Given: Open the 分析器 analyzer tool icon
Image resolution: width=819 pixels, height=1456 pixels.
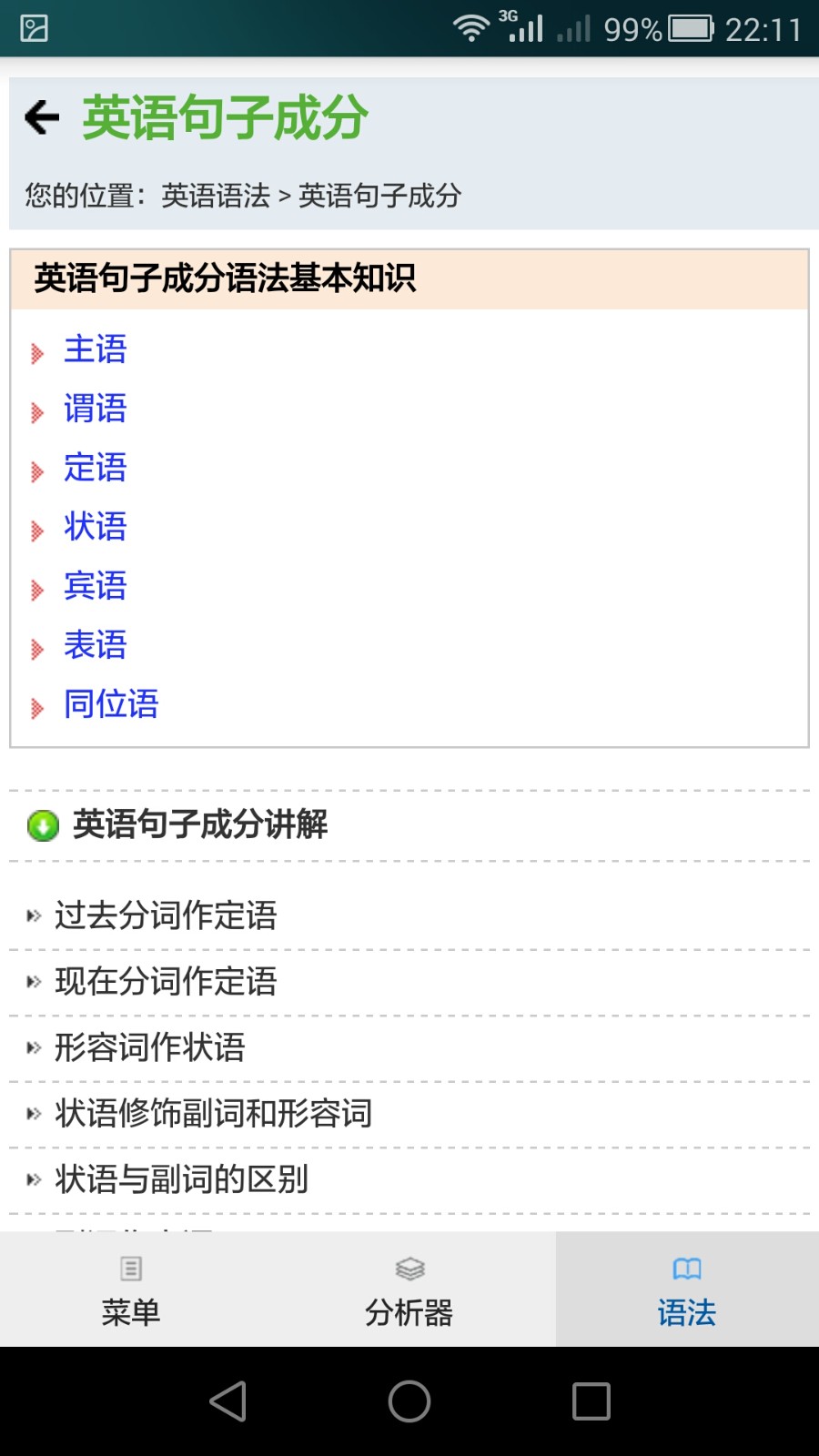Looking at the screenshot, I should pos(409,1269).
